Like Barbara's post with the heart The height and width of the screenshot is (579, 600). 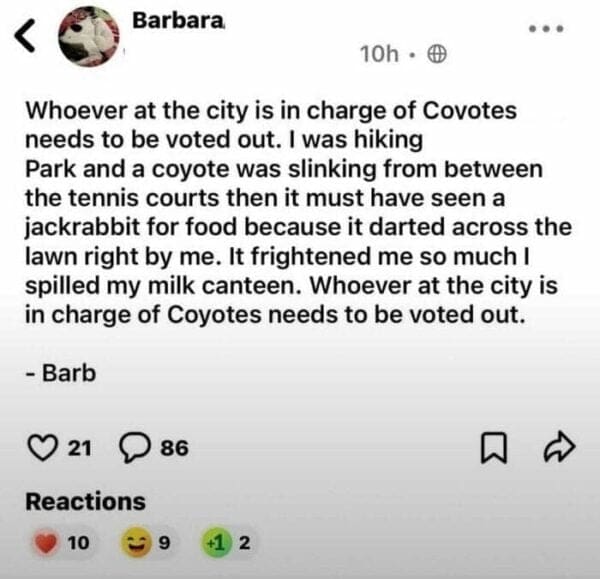(41, 449)
